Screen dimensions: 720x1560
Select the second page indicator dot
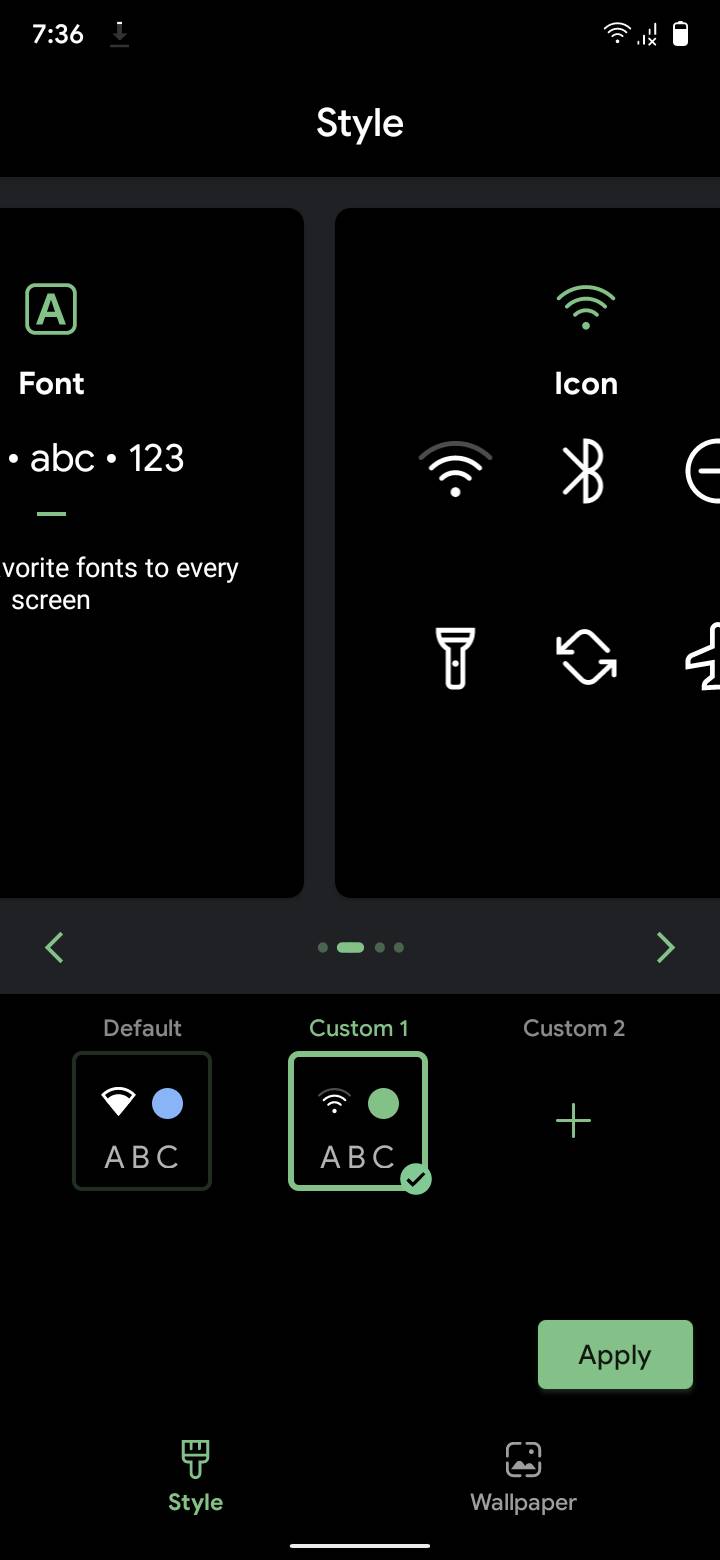click(349, 947)
